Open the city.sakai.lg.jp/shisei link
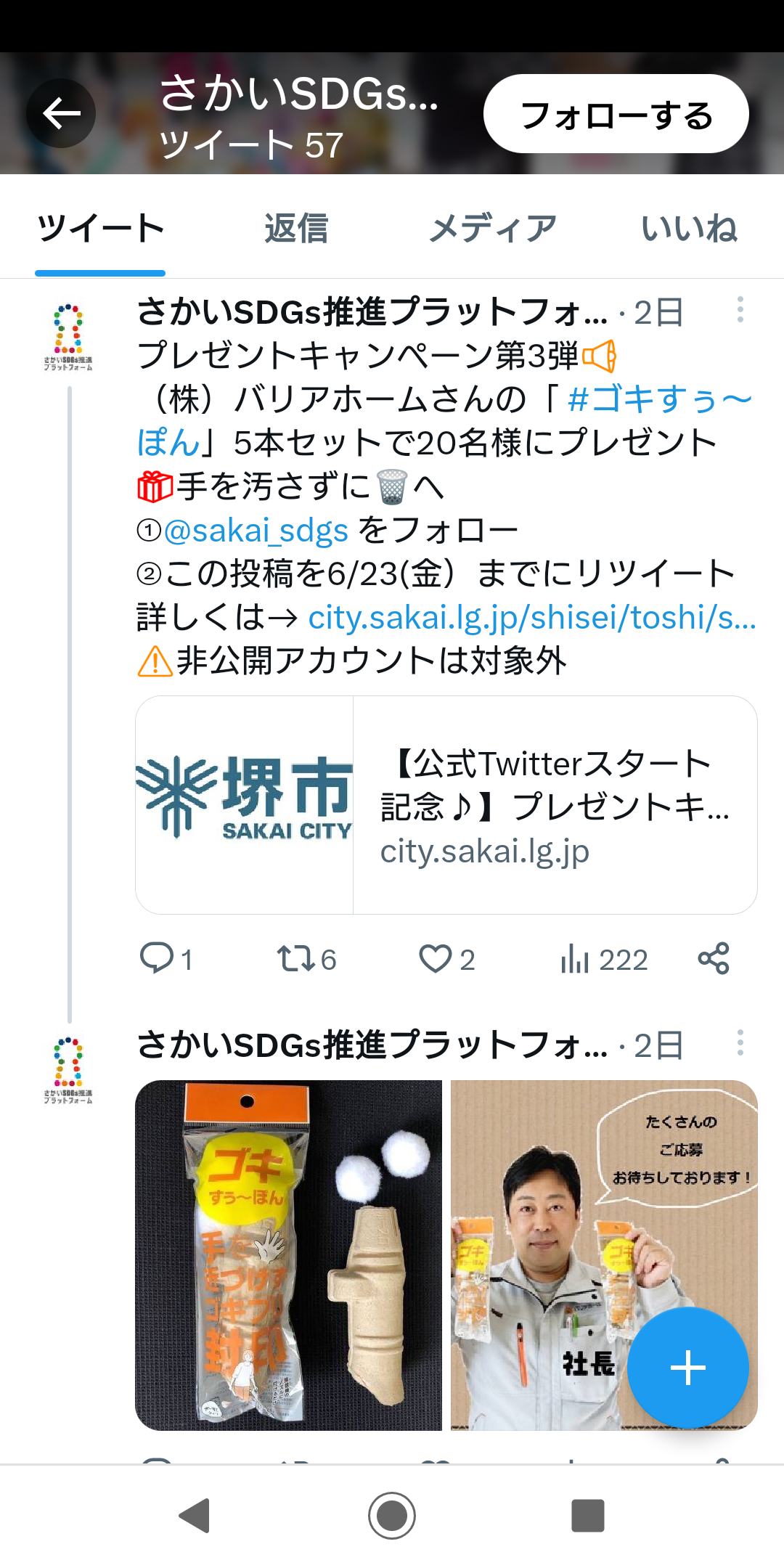Image resolution: width=784 pixels, height=1568 pixels. pos(531,618)
